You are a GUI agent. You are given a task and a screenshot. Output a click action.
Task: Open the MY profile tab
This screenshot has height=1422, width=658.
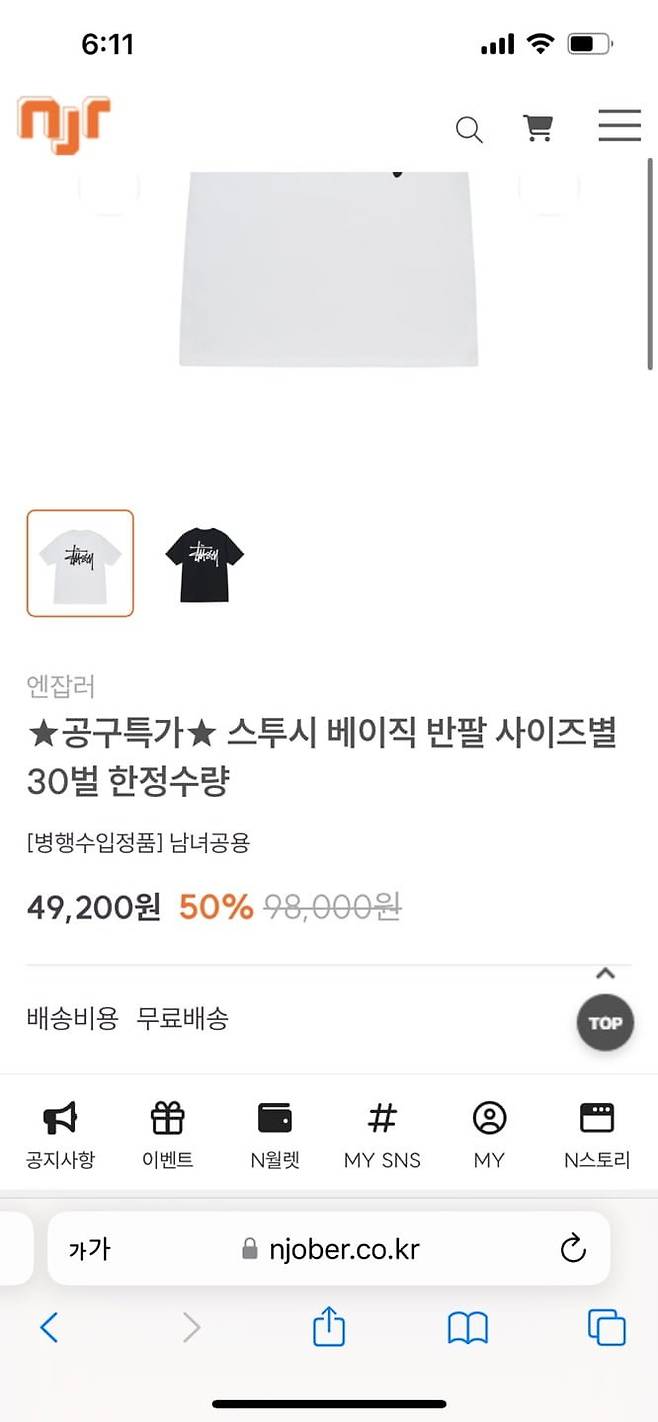[489, 1135]
